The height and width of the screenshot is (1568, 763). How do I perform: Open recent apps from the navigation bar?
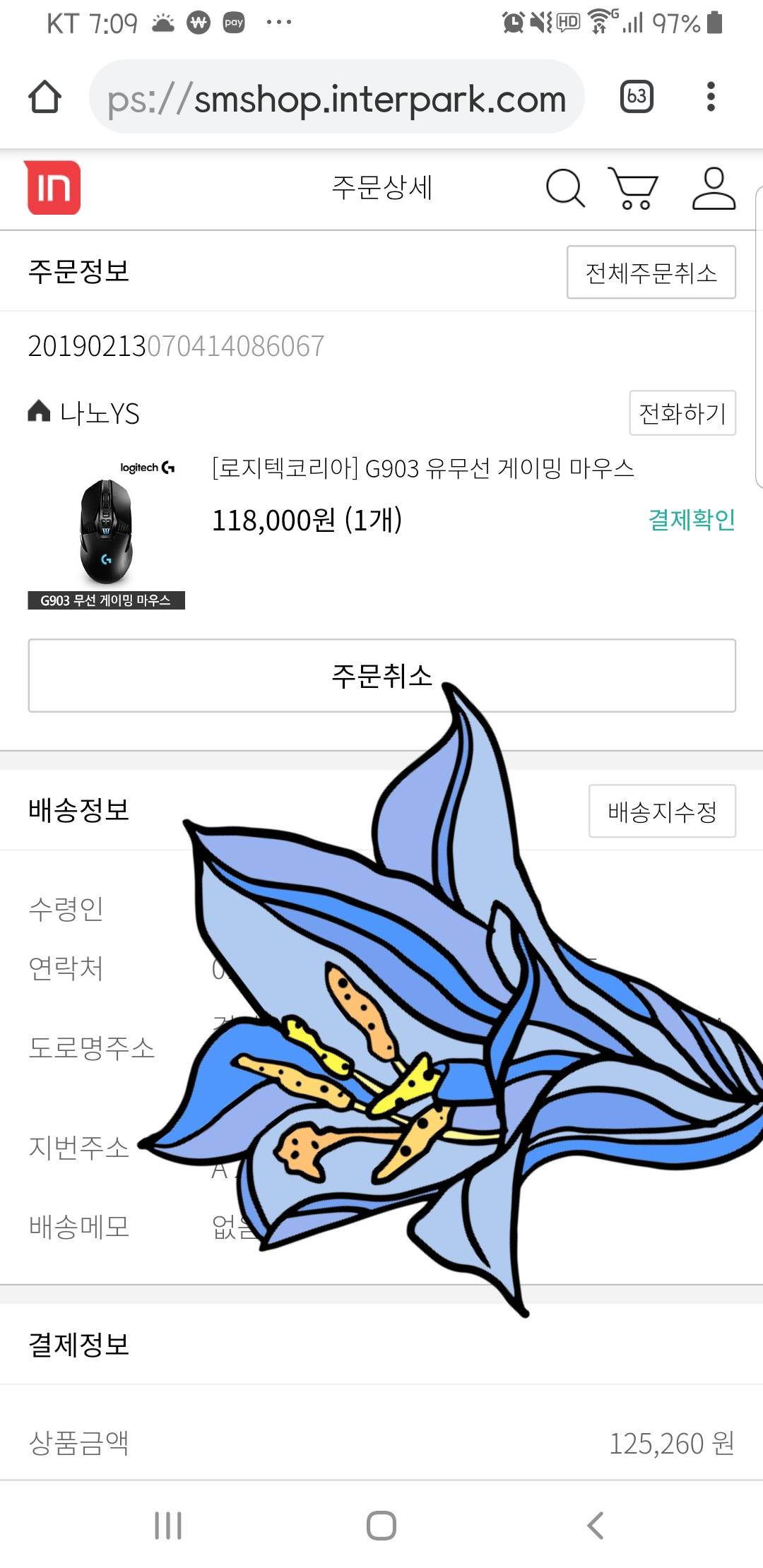tap(168, 1526)
